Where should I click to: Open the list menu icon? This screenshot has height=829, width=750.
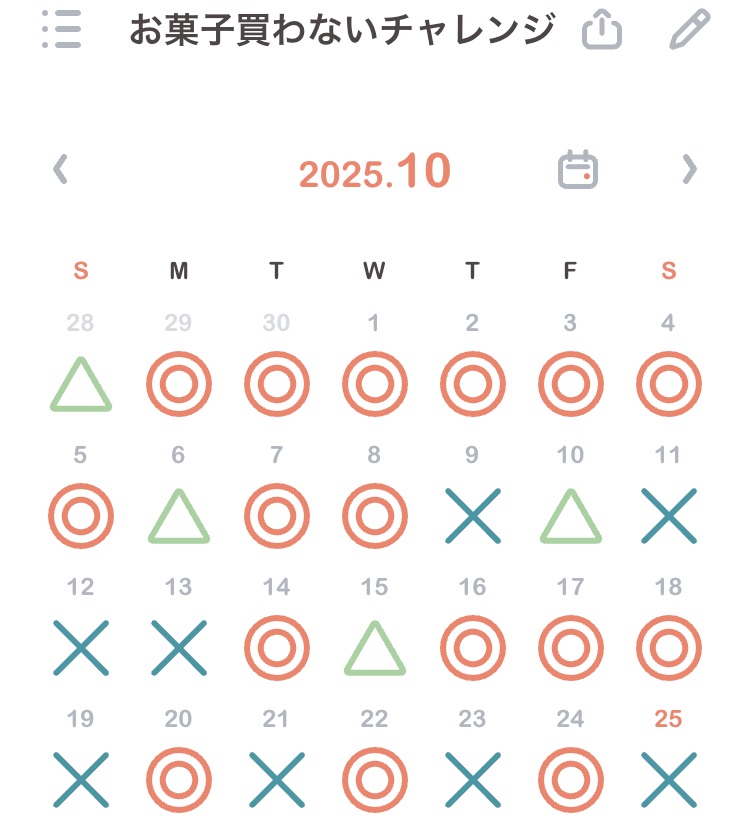62,30
